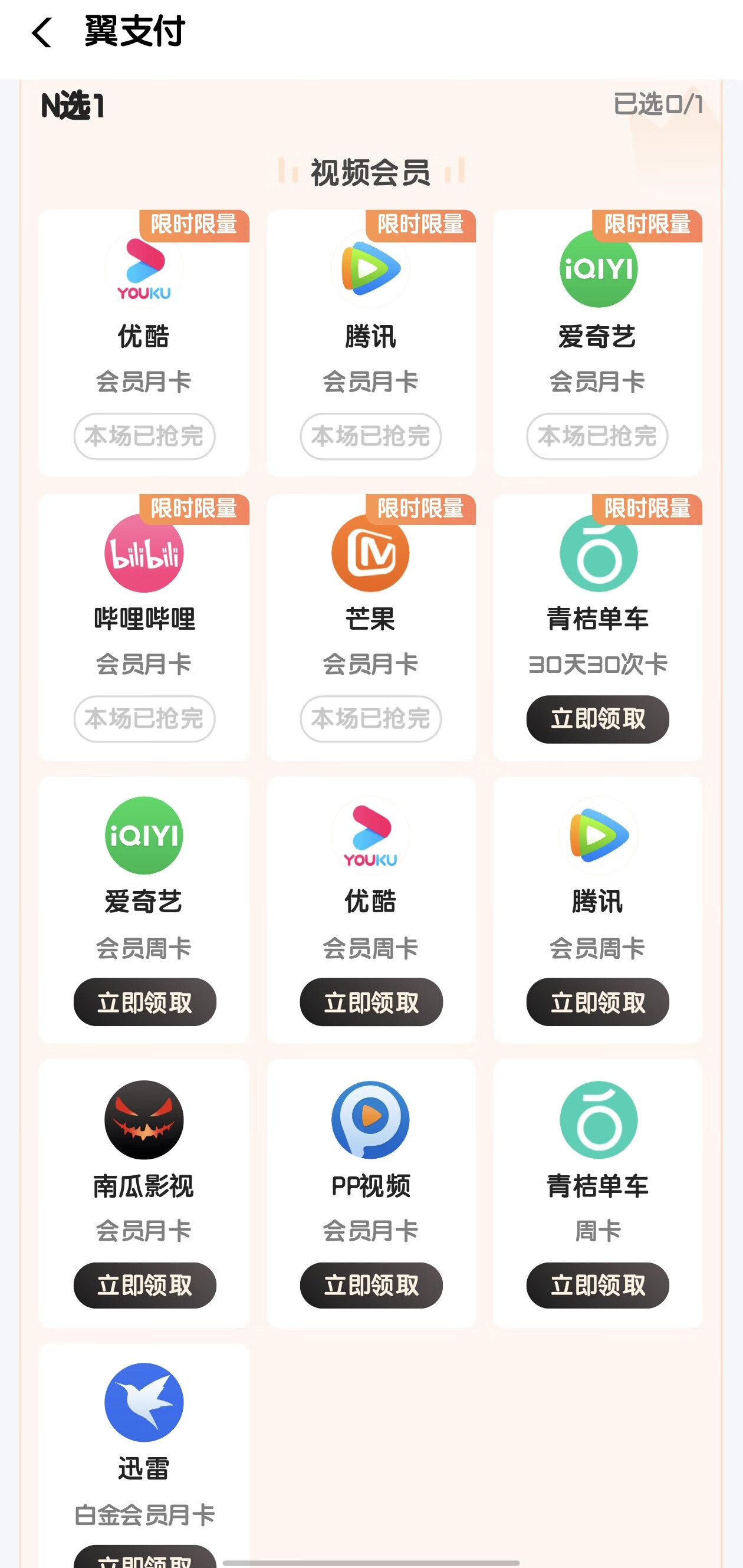Claim the 青桔单车 30天30次卡
The width and height of the screenshot is (743, 1568).
[x=597, y=719]
